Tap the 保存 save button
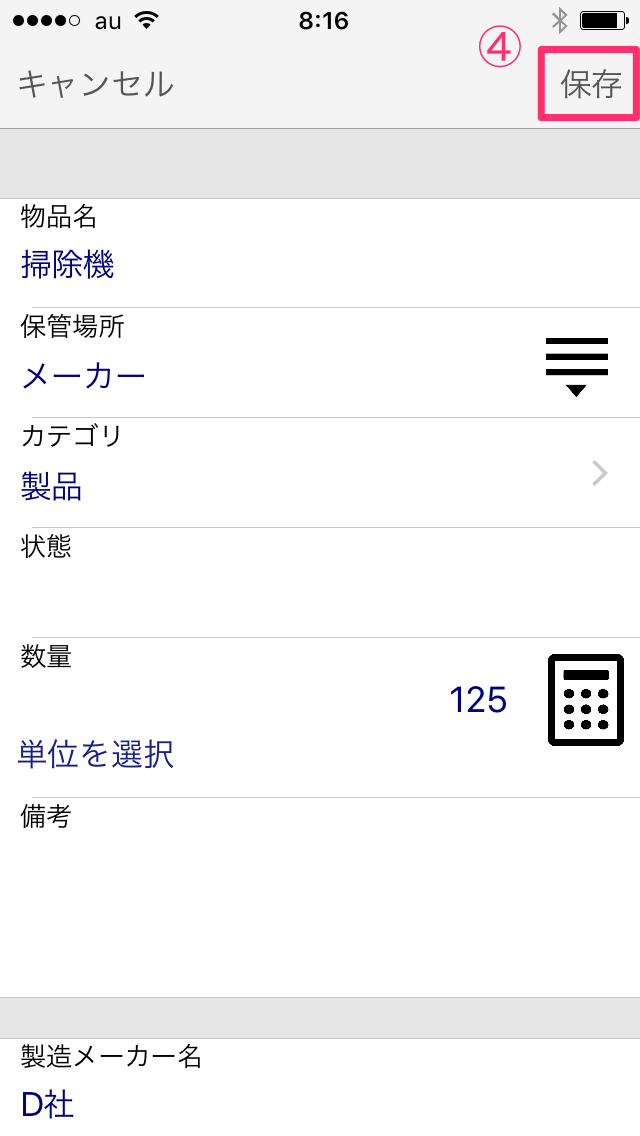Image resolution: width=640 pixels, height=1136 pixels. [590, 85]
